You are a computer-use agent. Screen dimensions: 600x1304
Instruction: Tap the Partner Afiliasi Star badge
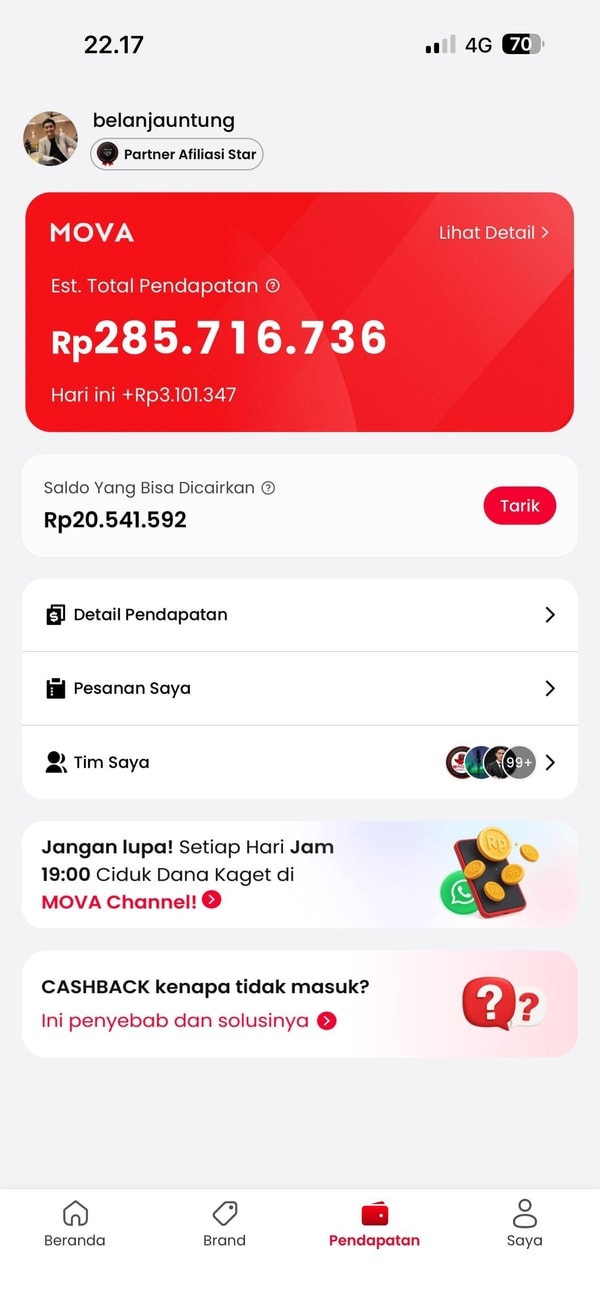tap(177, 154)
